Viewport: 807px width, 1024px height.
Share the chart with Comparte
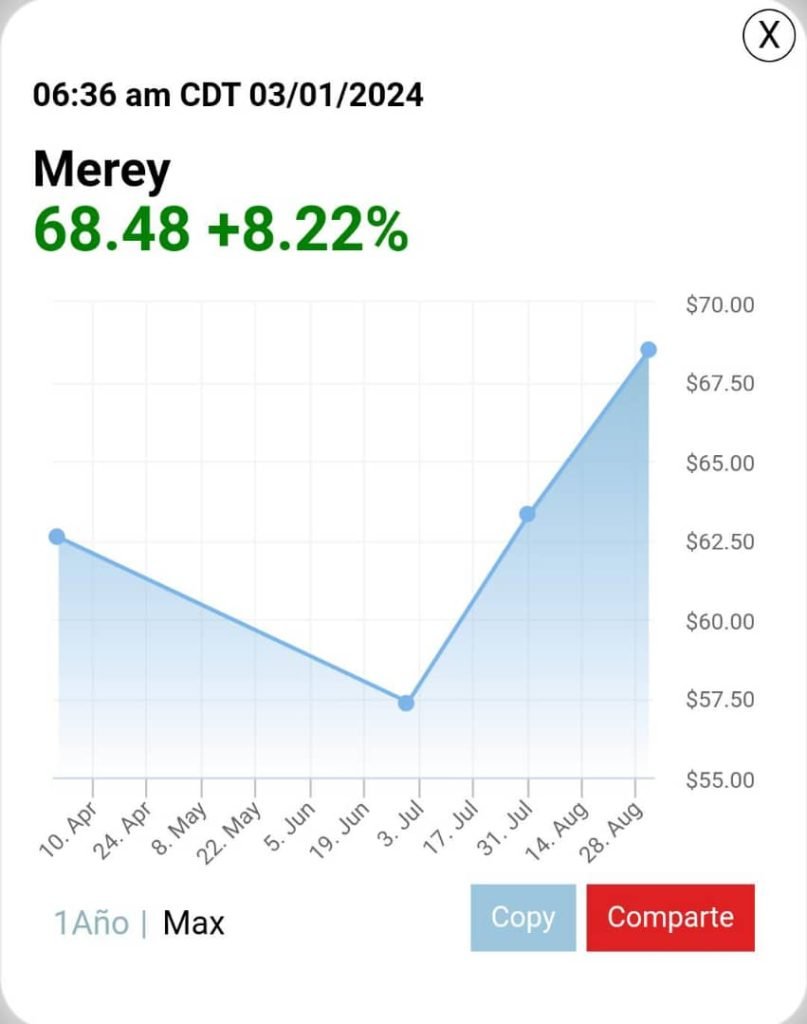pos(671,918)
